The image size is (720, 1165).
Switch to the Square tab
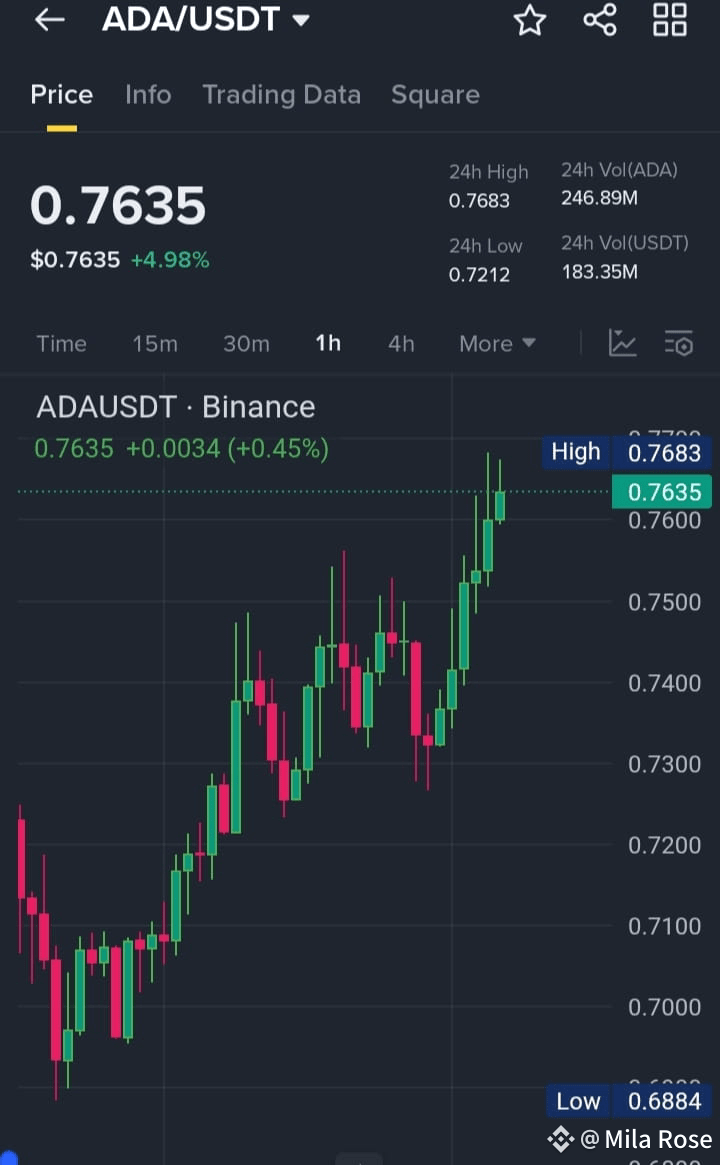coord(435,94)
